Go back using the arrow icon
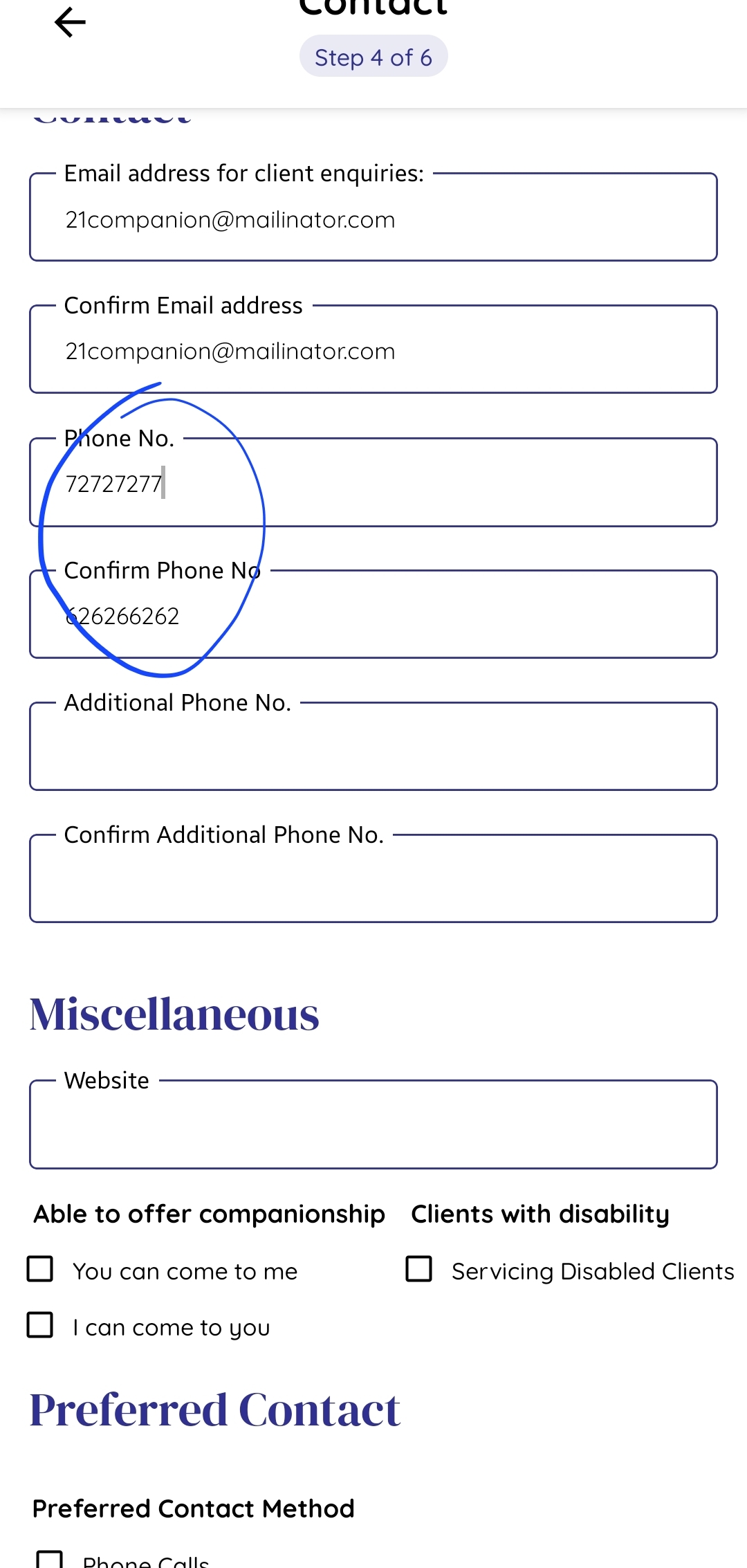The height and width of the screenshot is (1568, 747). click(x=70, y=22)
